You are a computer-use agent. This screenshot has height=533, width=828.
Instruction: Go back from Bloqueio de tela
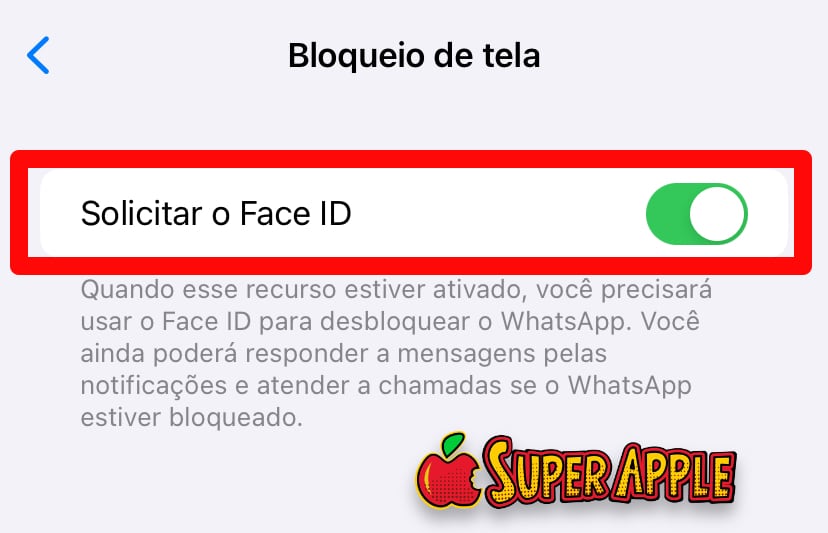39,56
